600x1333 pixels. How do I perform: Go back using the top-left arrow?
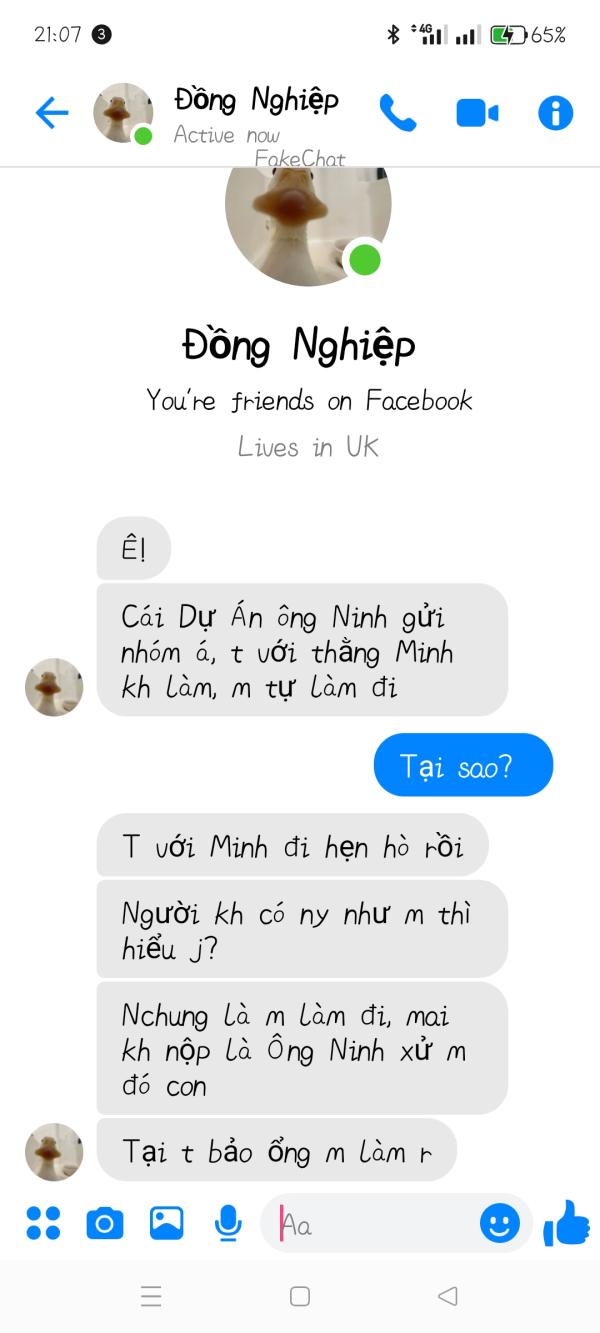coord(51,113)
